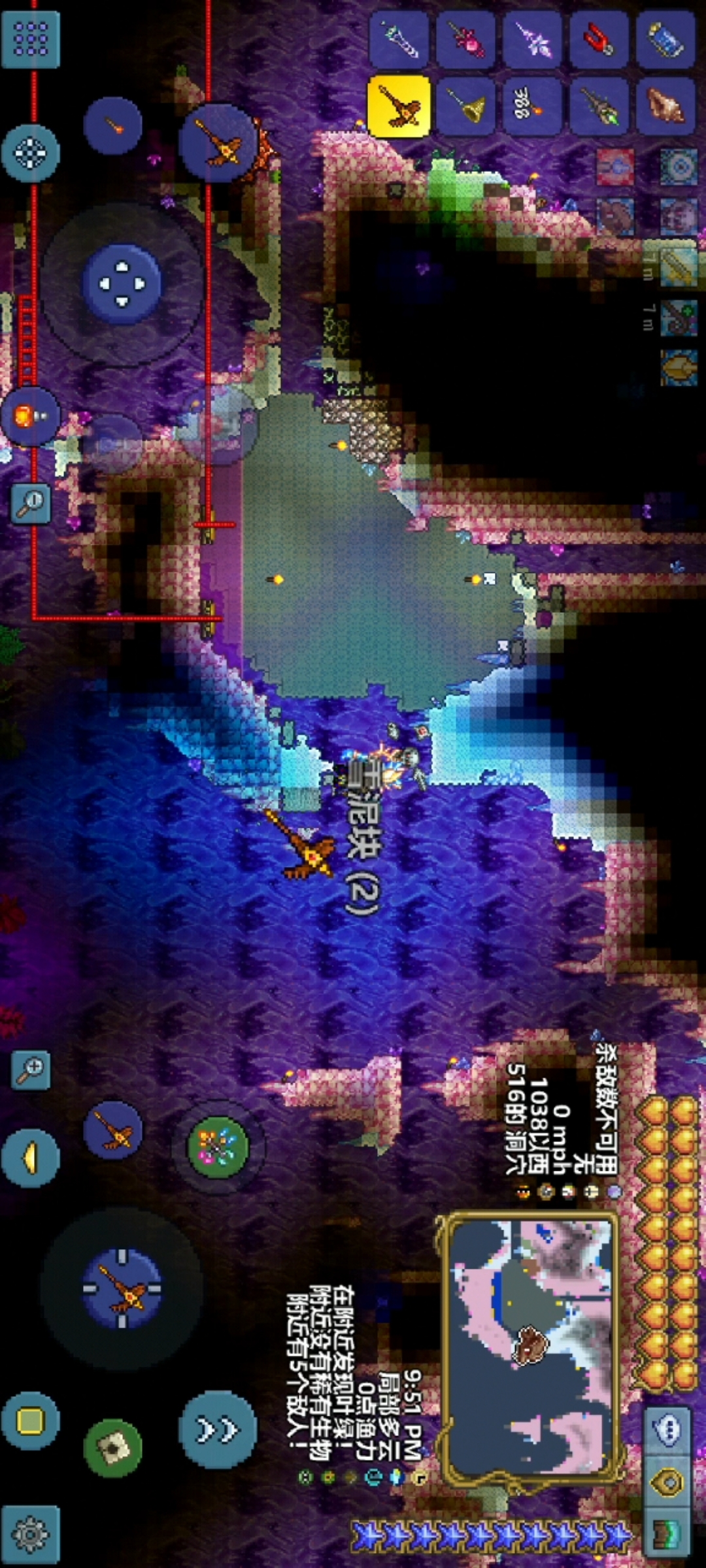Image resolution: width=706 pixels, height=1568 pixels.
Task: Tap the healing potion quick-use button
Action: [x=30, y=416]
